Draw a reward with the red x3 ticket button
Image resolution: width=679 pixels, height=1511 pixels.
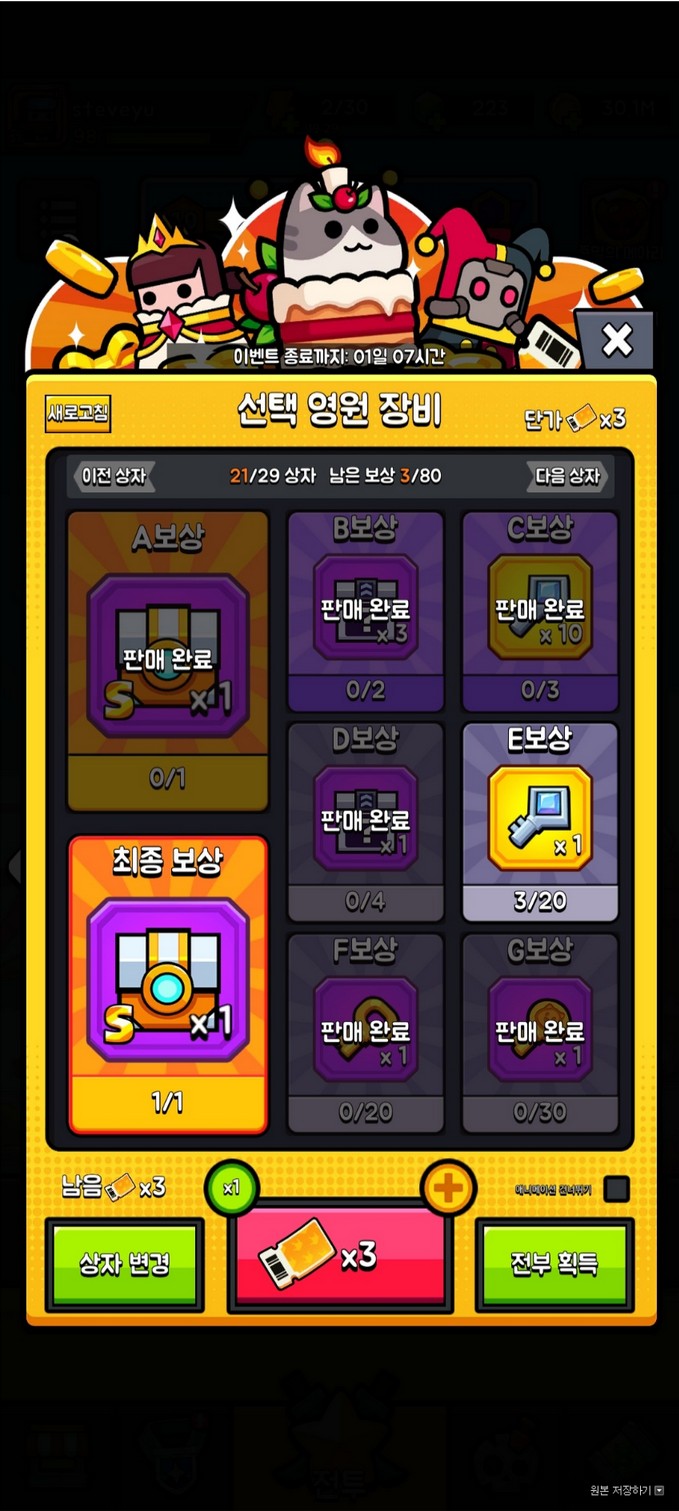(x=340, y=1259)
